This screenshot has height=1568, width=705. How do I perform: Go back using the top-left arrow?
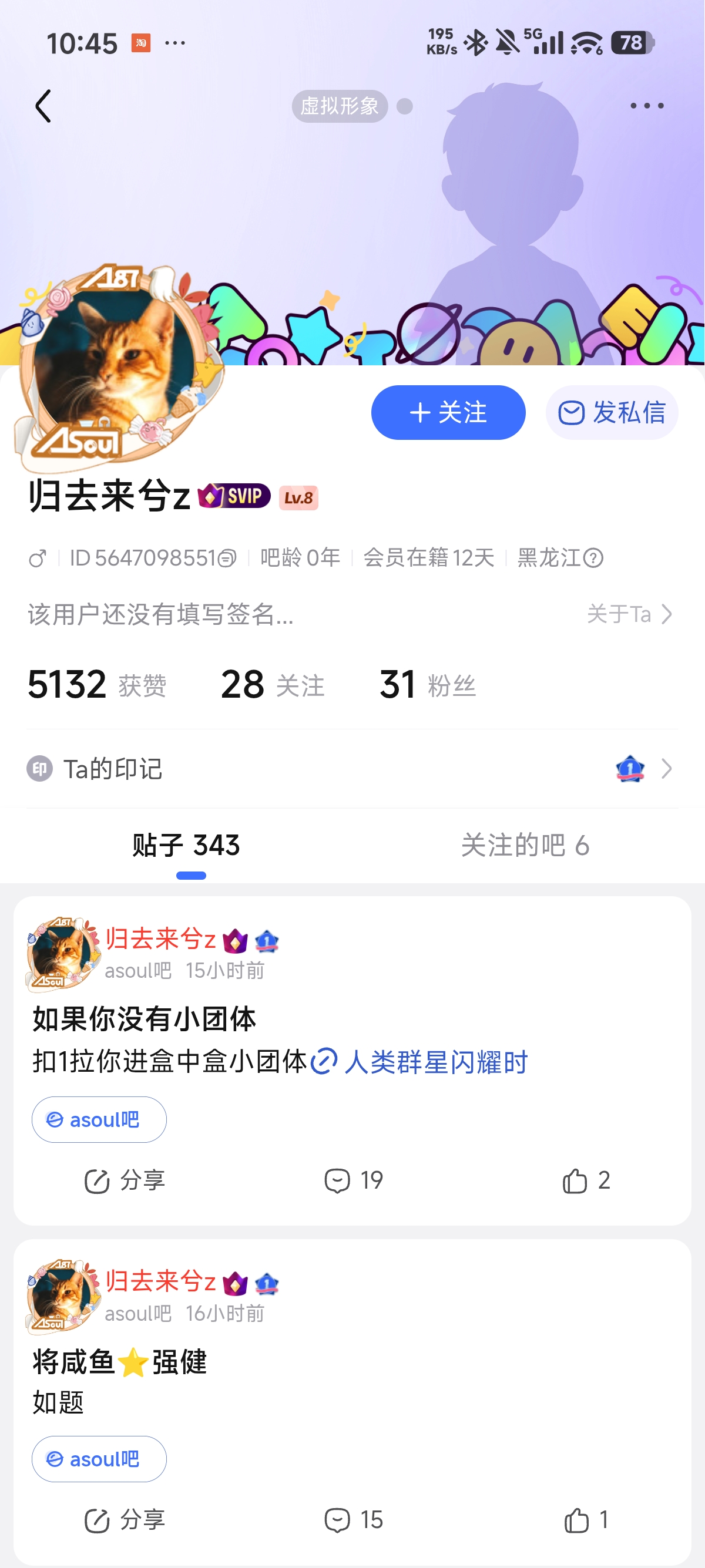click(x=43, y=106)
